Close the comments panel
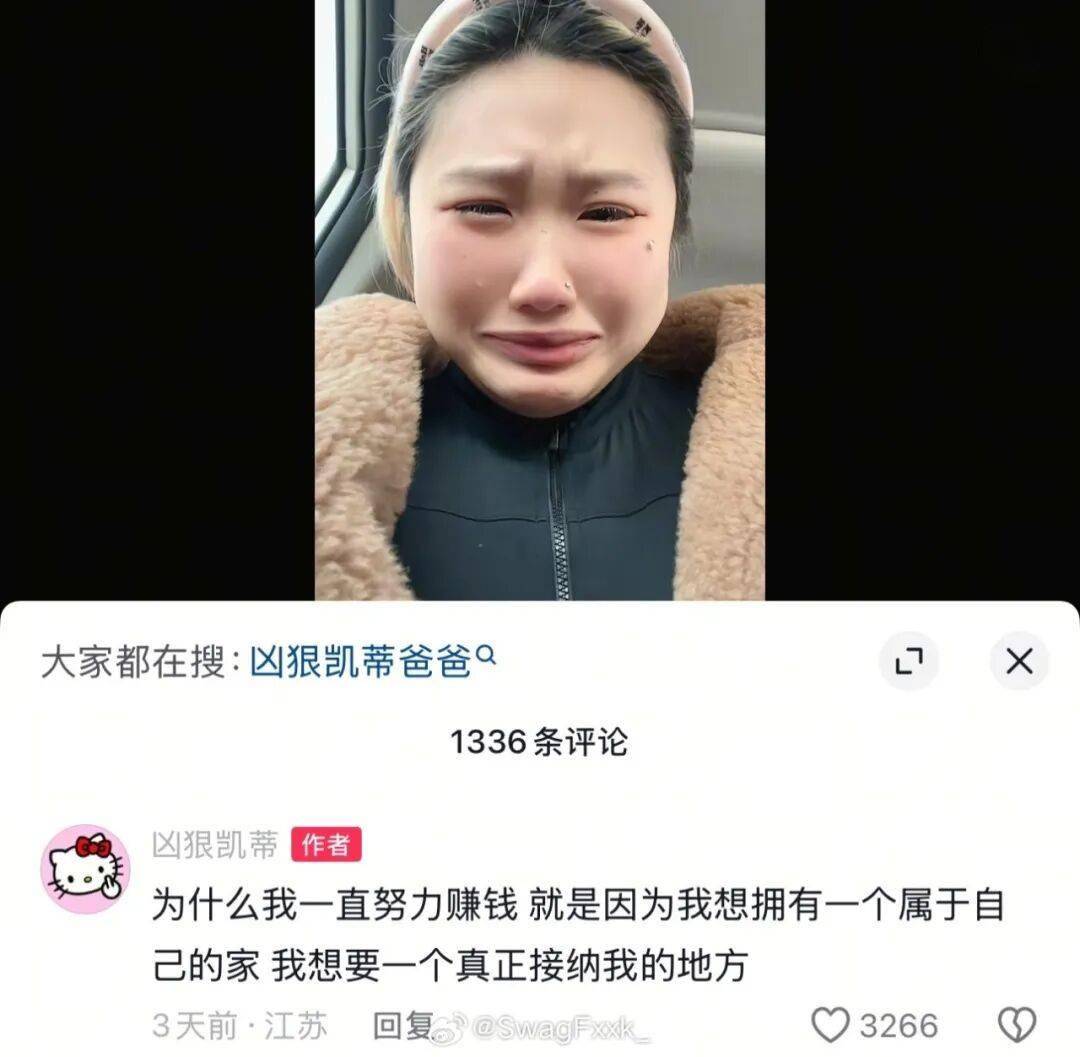Viewport: 1080px width, 1057px height. (1018, 661)
